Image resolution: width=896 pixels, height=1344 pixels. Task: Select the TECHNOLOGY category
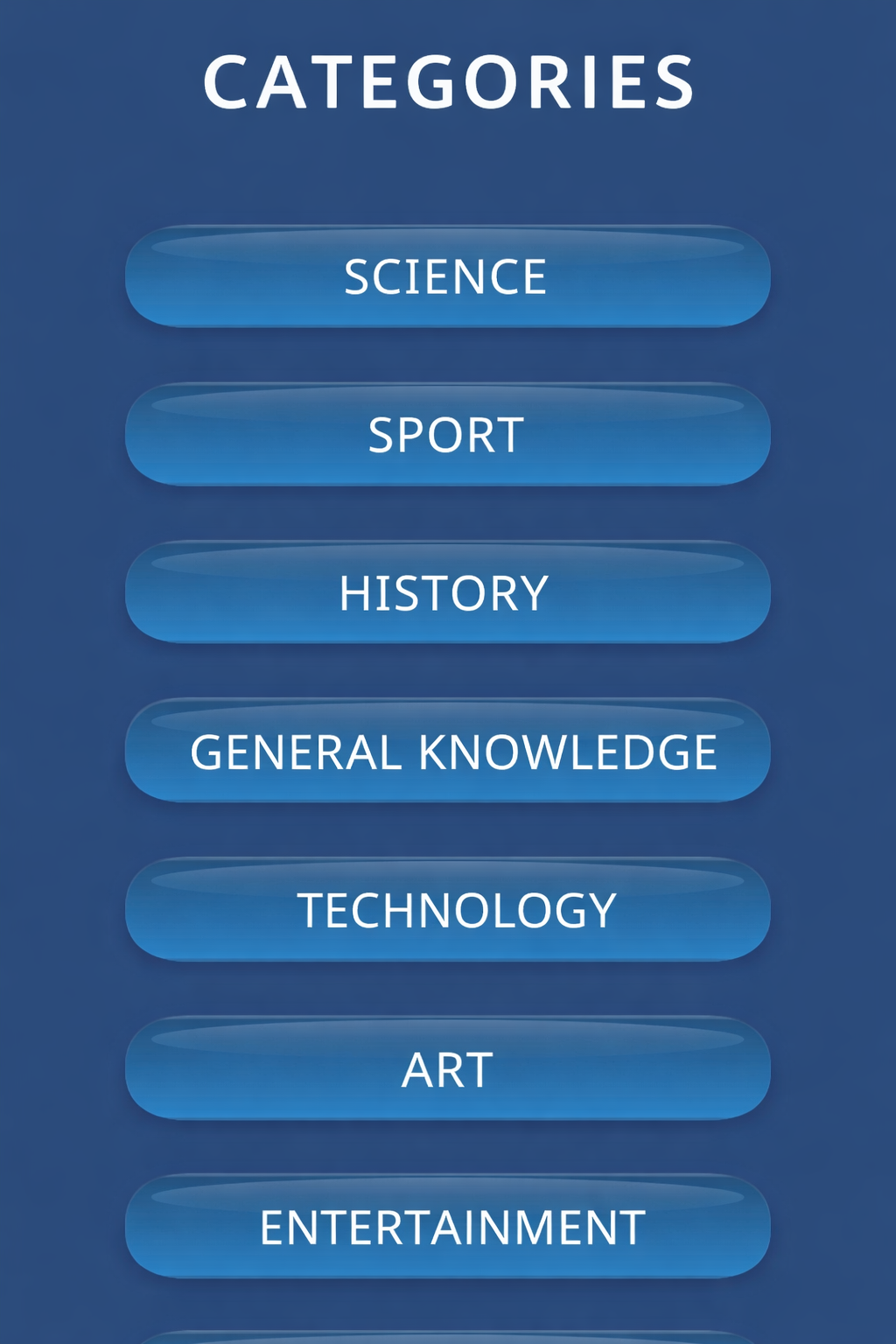click(446, 910)
